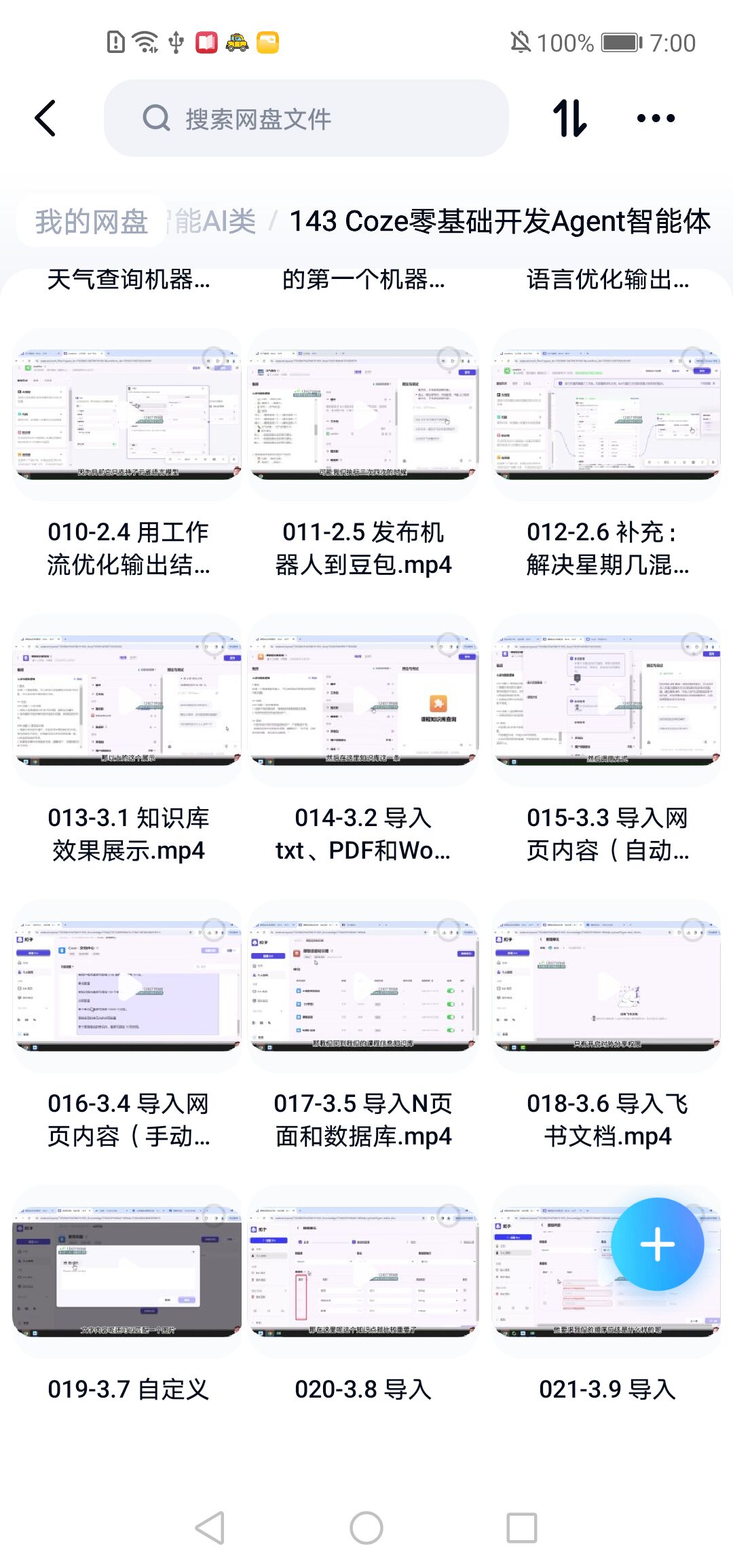Open video 012-2.6 补充：解决星期几混
Screen dimensions: 733x1568
tap(606, 414)
